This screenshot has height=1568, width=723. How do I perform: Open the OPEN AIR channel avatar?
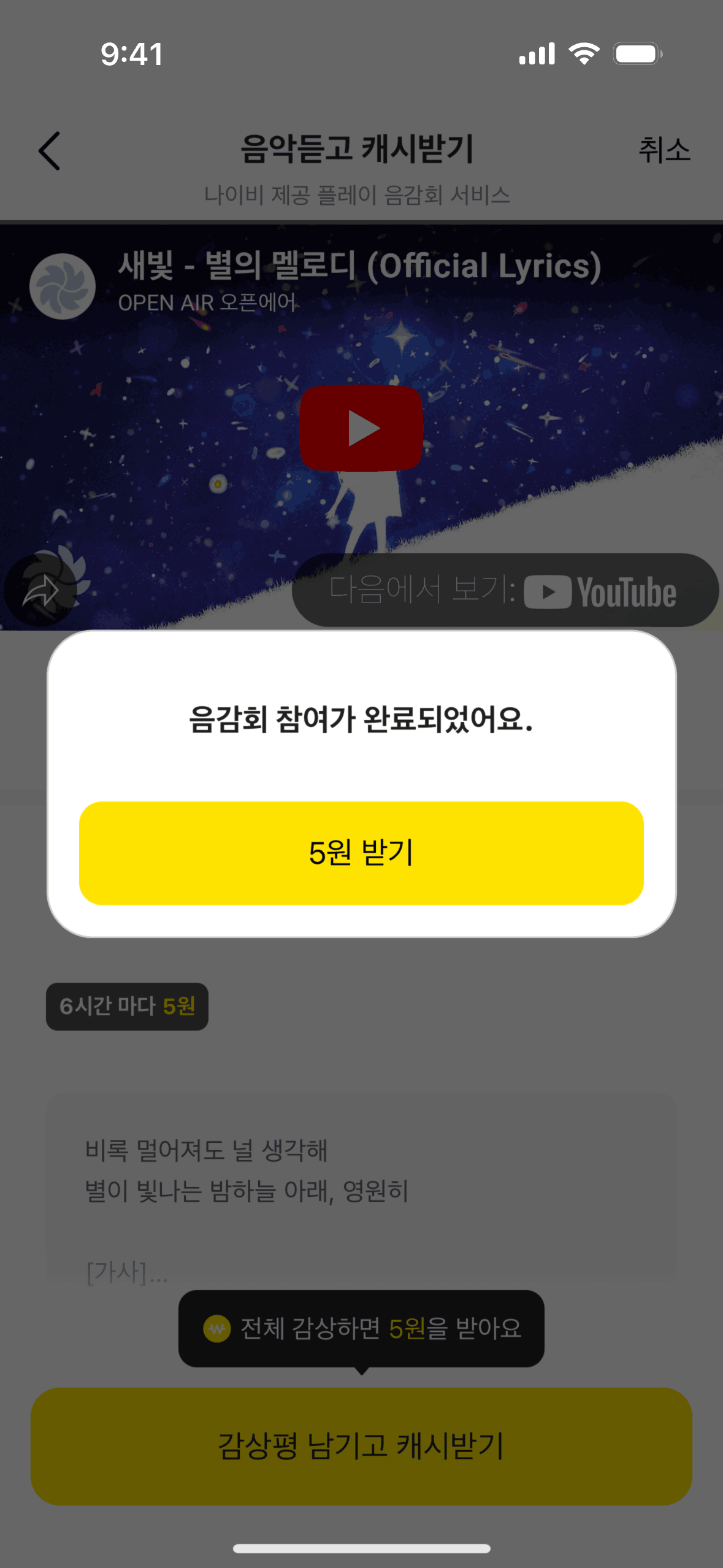click(x=63, y=286)
